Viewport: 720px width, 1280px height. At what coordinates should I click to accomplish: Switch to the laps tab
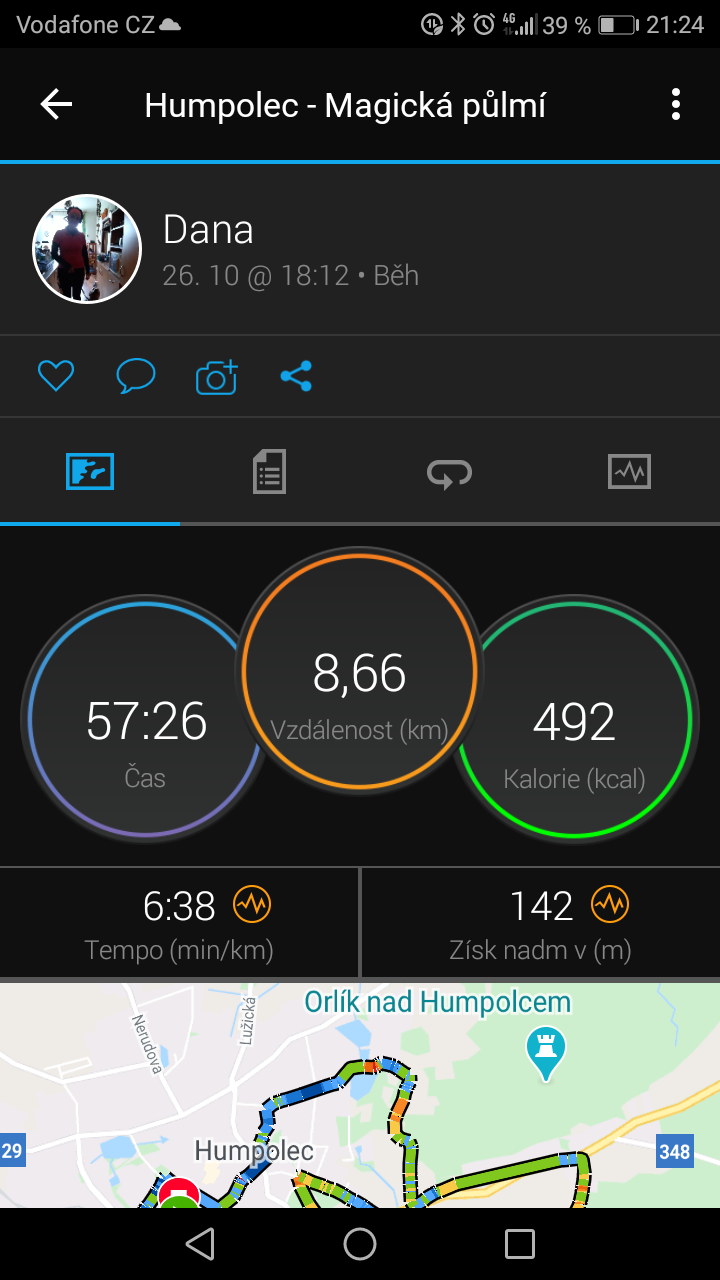(449, 472)
